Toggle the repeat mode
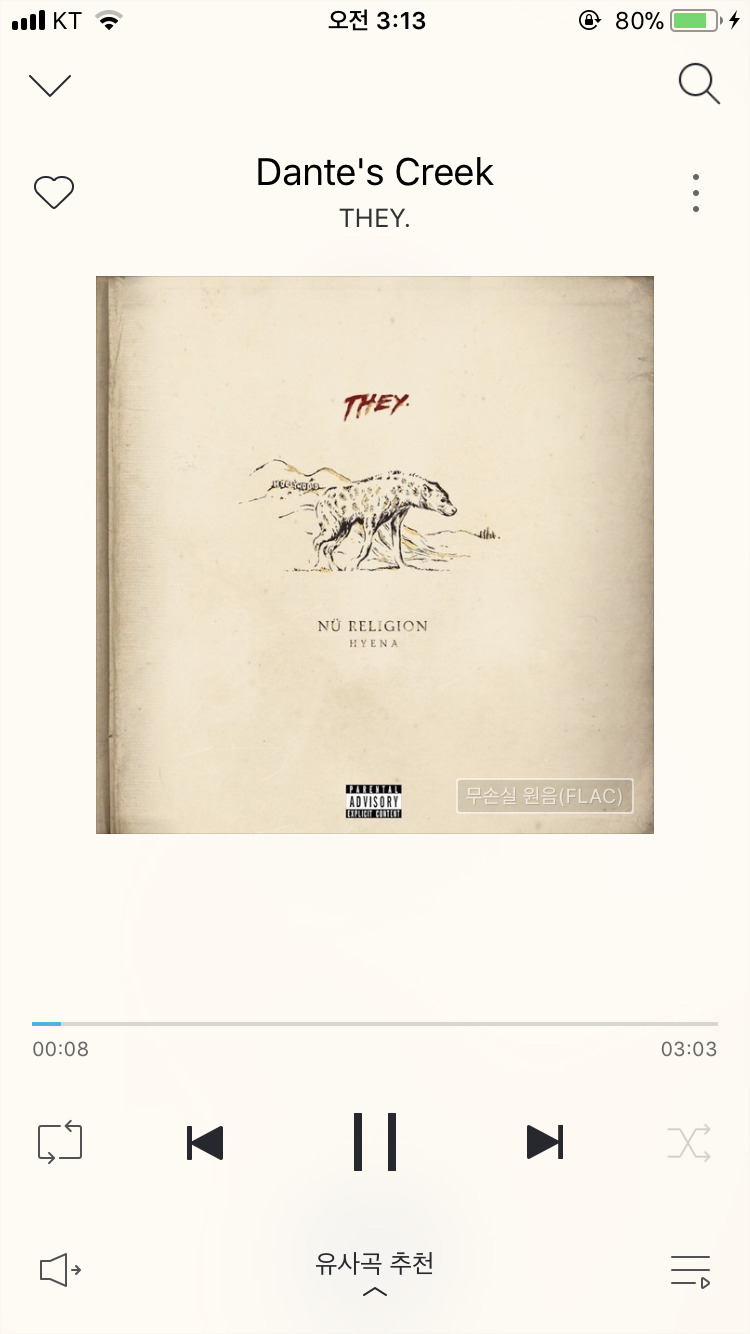The width and height of the screenshot is (750, 1334). click(x=60, y=1142)
